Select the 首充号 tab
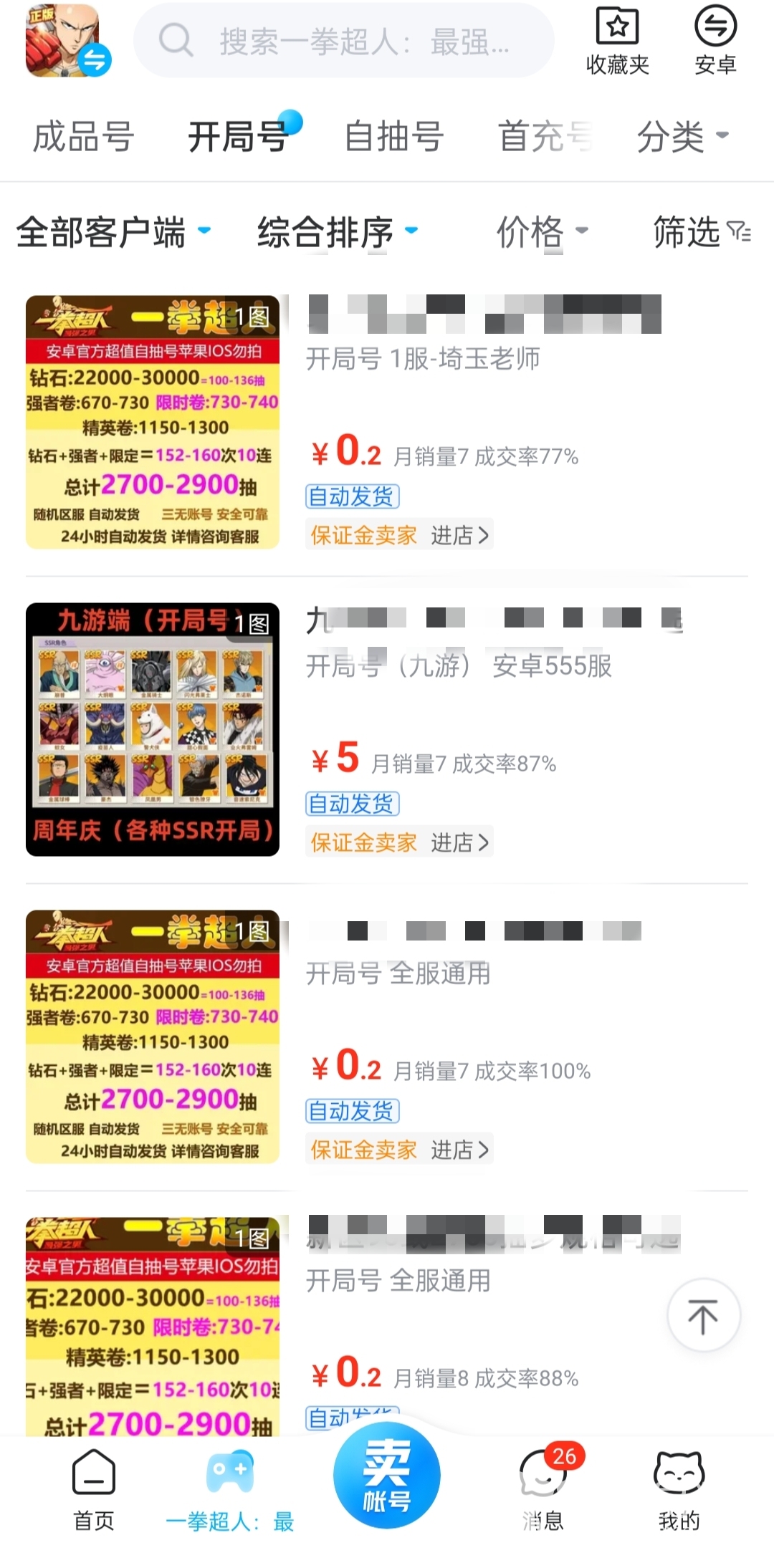The image size is (774, 1568). (x=545, y=136)
